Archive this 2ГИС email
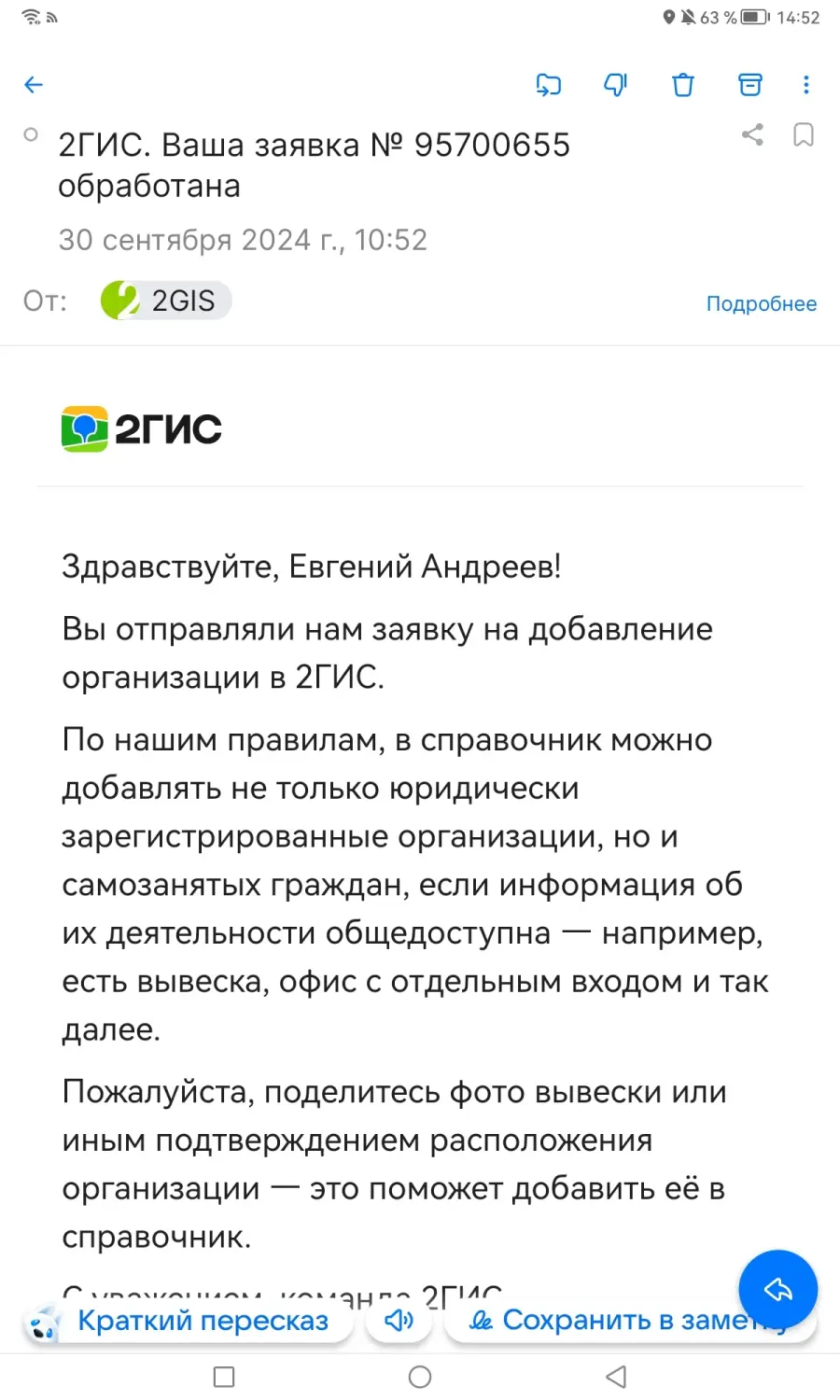This screenshot has height=1400, width=840. pyautogui.click(x=750, y=85)
